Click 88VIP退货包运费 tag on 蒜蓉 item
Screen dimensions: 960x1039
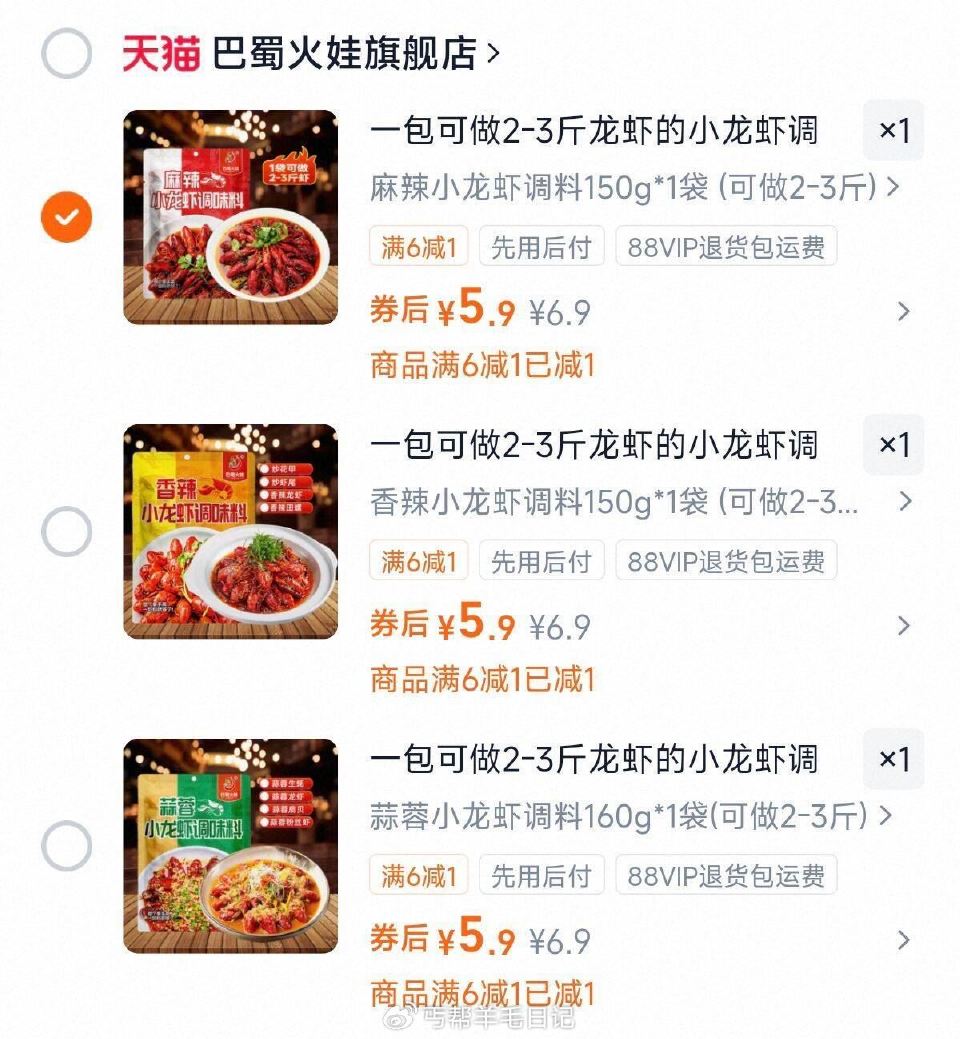tap(727, 875)
